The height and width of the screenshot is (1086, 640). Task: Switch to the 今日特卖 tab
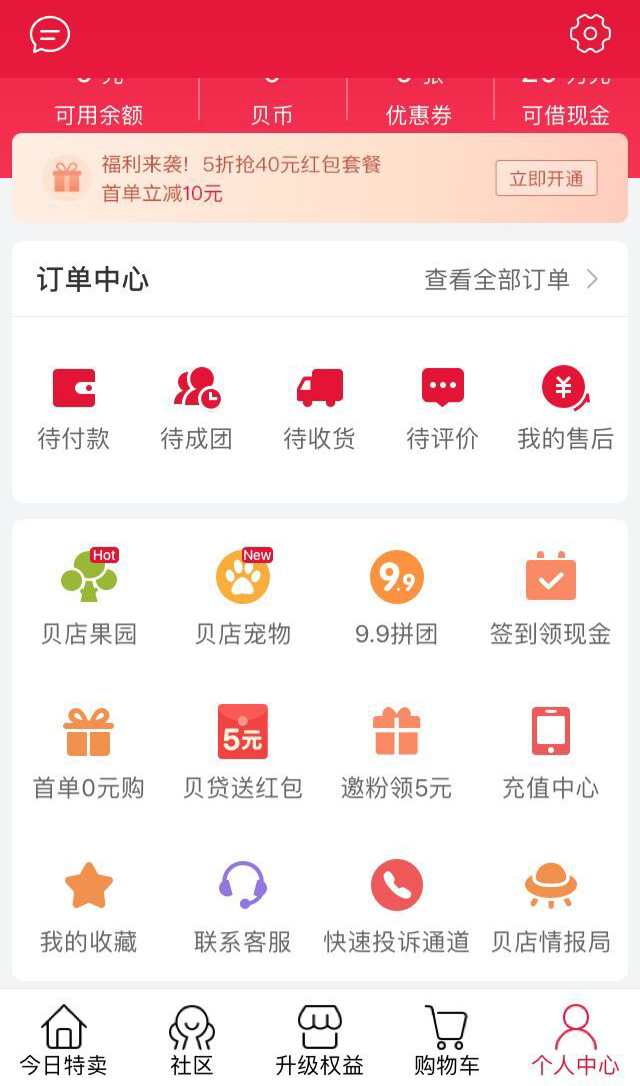pyautogui.click(x=64, y=1040)
